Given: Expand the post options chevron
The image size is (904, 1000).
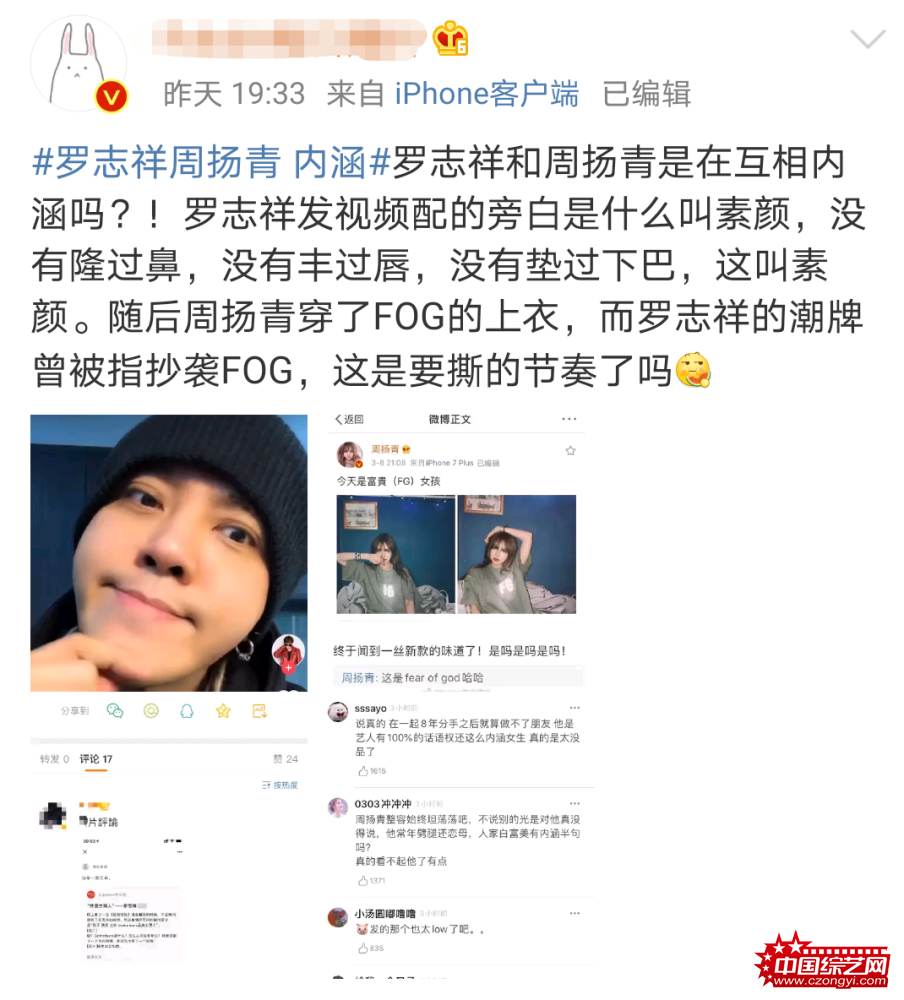Looking at the screenshot, I should click(866, 40).
